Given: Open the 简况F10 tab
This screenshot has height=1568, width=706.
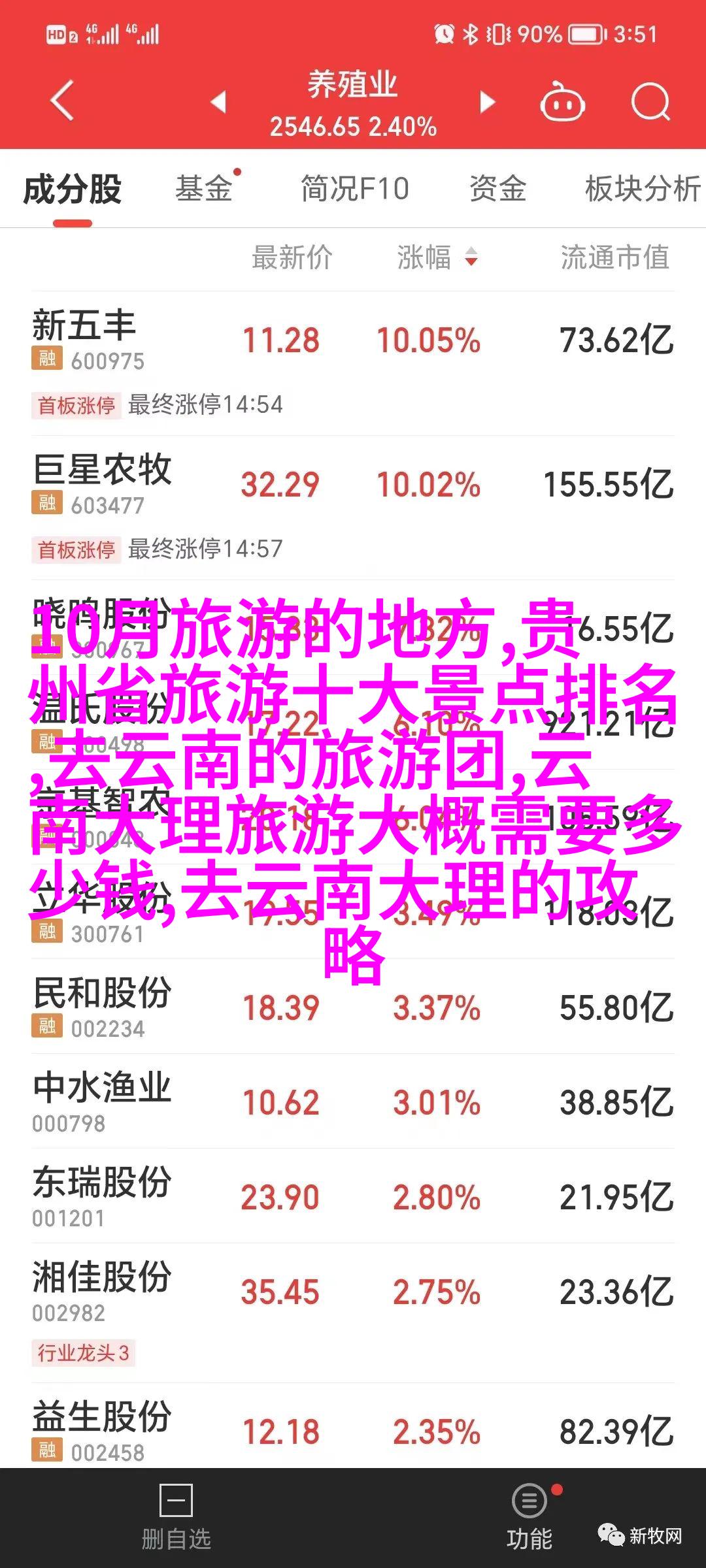Looking at the screenshot, I should pos(355,189).
